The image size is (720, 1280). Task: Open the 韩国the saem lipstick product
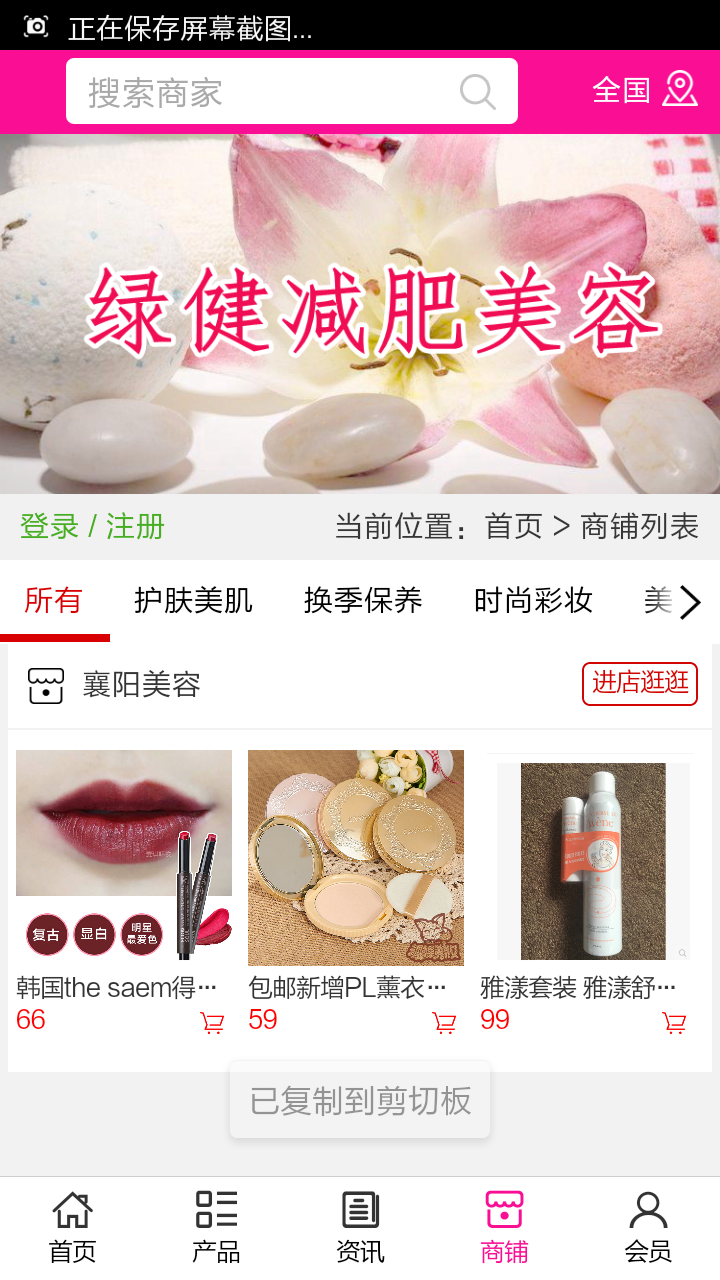tap(124, 857)
